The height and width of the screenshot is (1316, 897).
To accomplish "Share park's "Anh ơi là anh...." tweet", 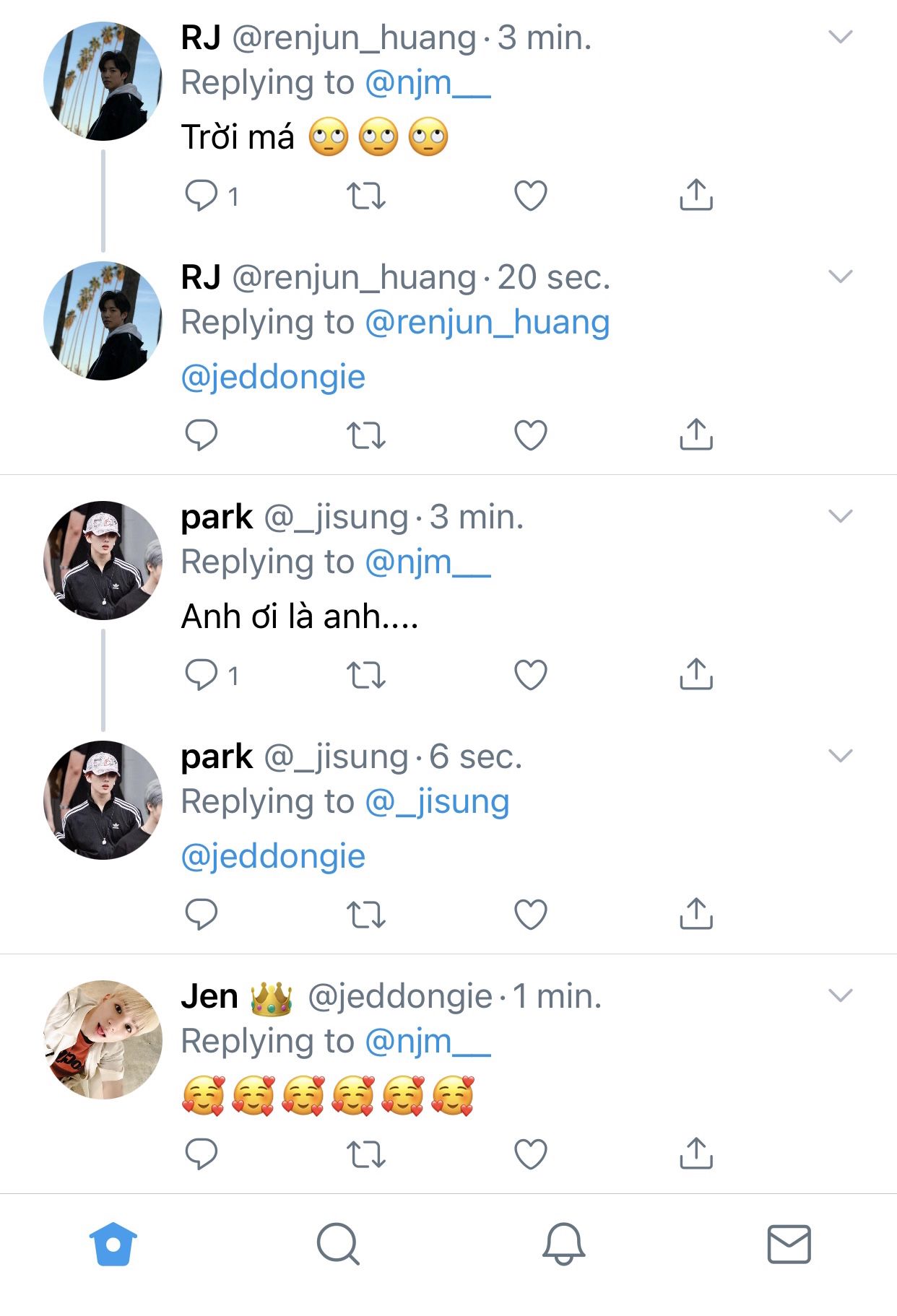I will pyautogui.click(x=695, y=675).
